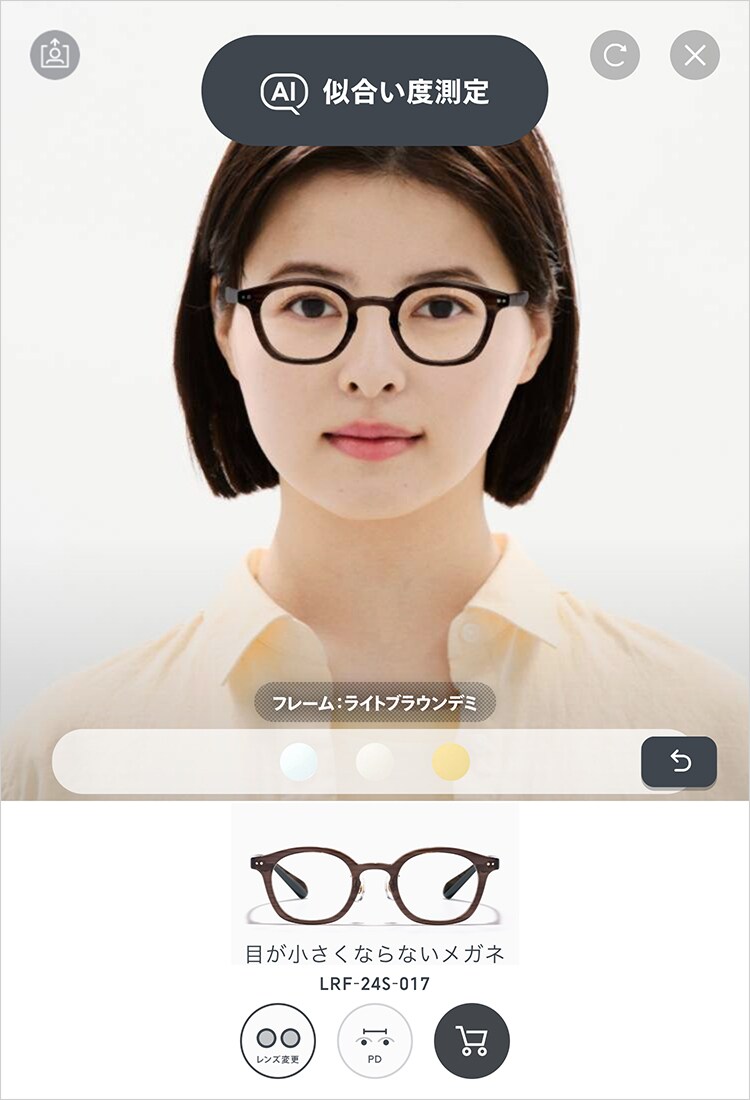
Task: Open レンズ変更 lens change option
Action: [278, 1041]
